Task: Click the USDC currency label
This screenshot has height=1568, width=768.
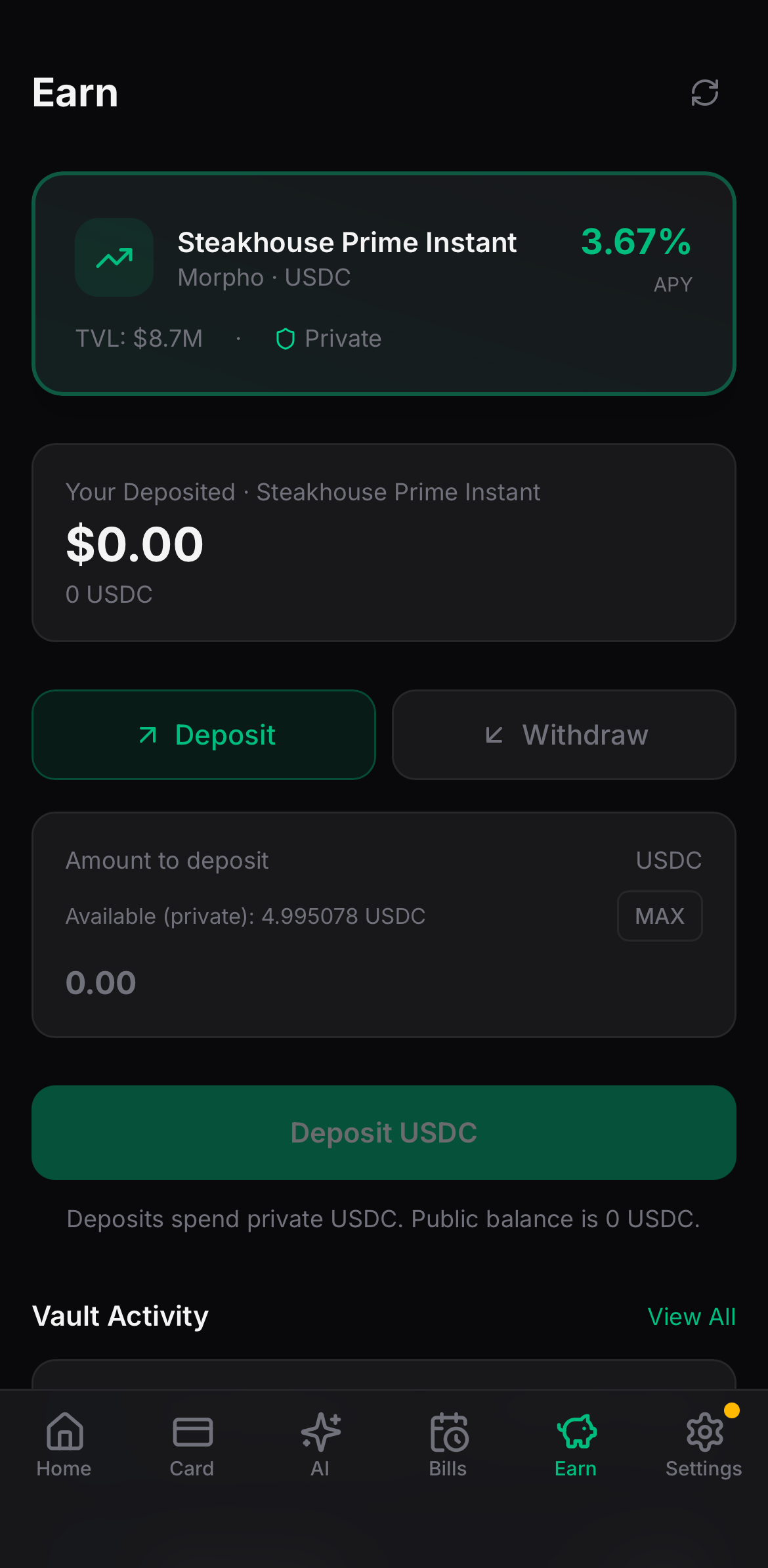Action: (668, 860)
